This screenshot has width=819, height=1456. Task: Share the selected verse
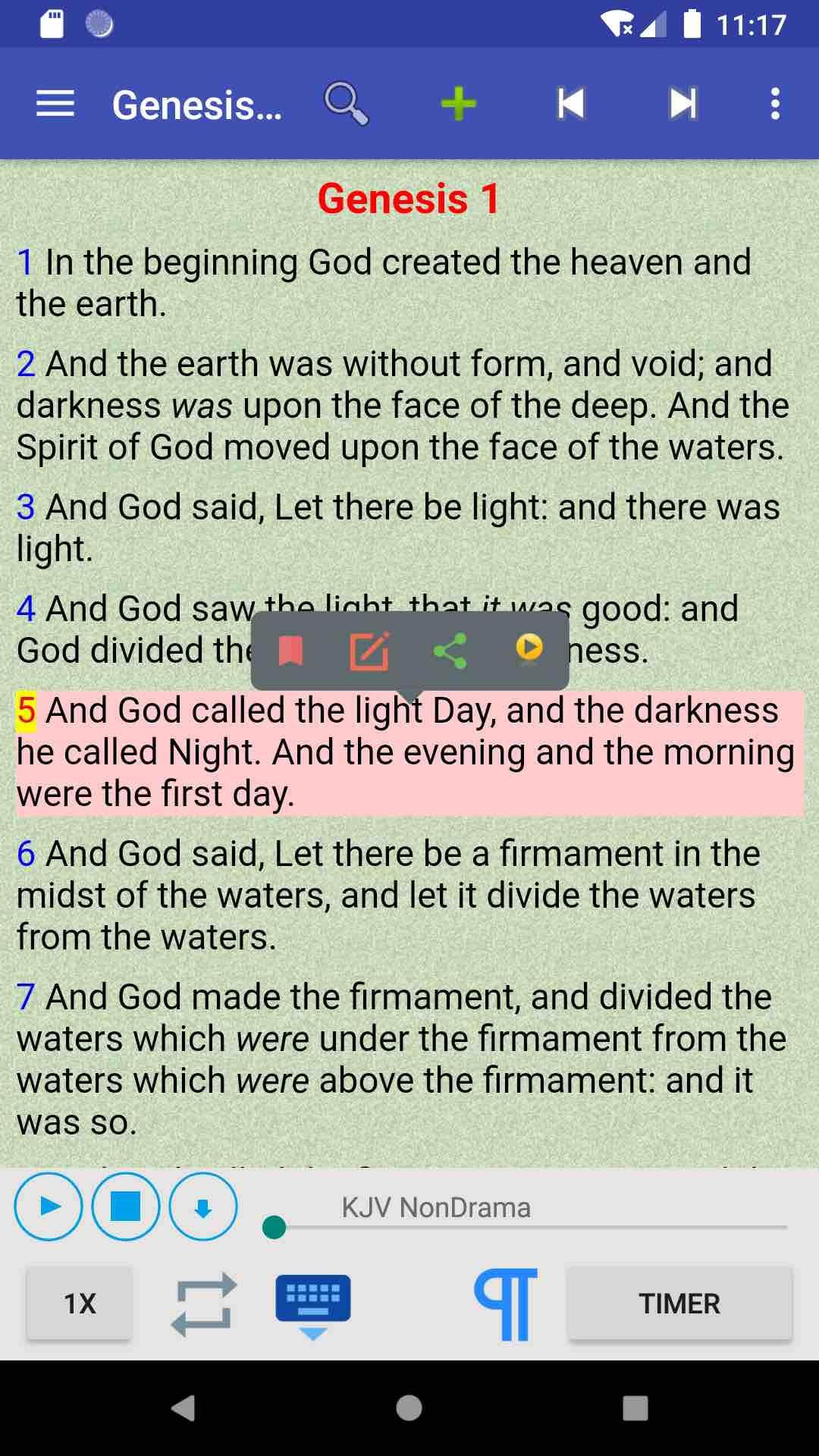tap(450, 651)
